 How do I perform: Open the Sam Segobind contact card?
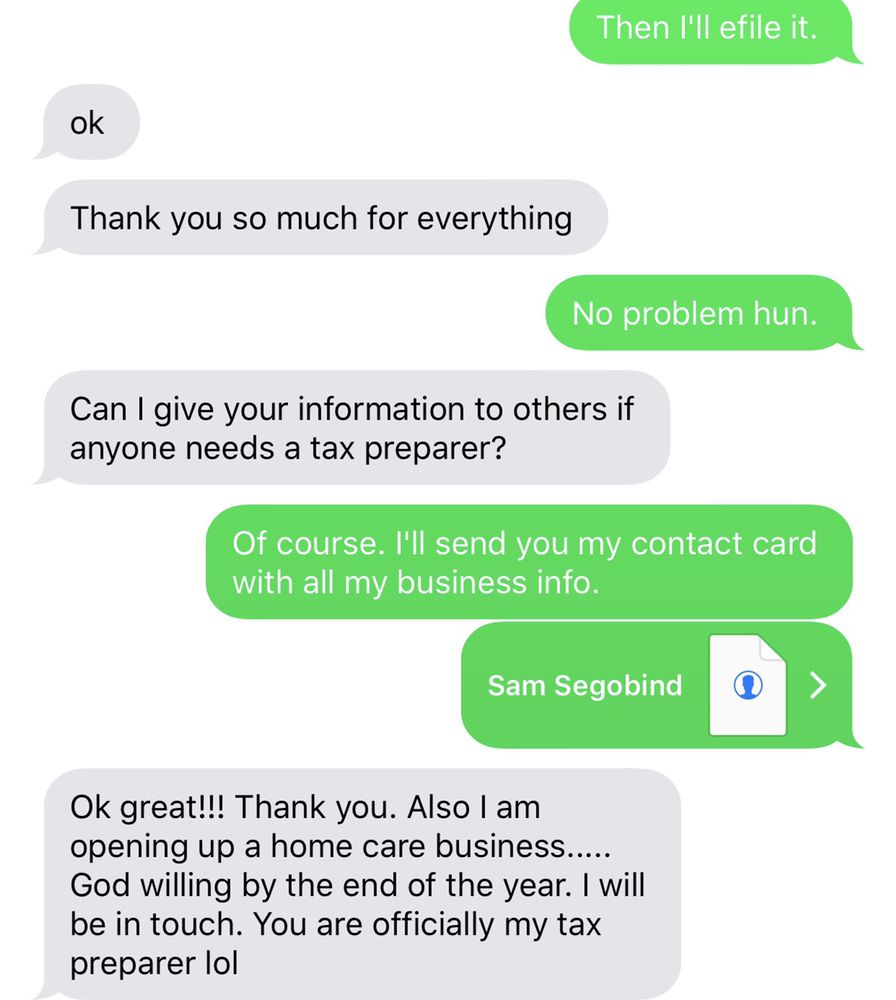(x=655, y=686)
